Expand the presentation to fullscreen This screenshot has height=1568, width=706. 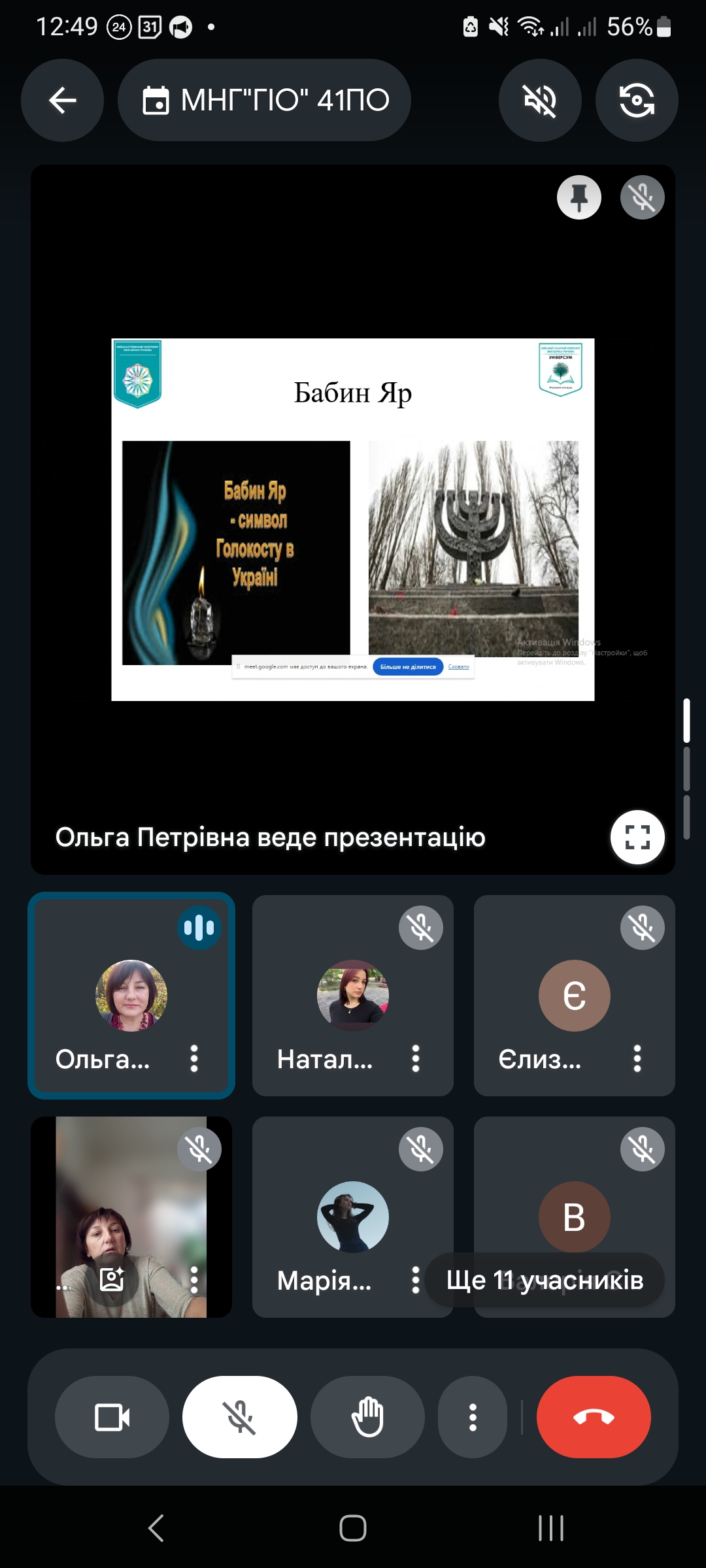click(x=637, y=837)
